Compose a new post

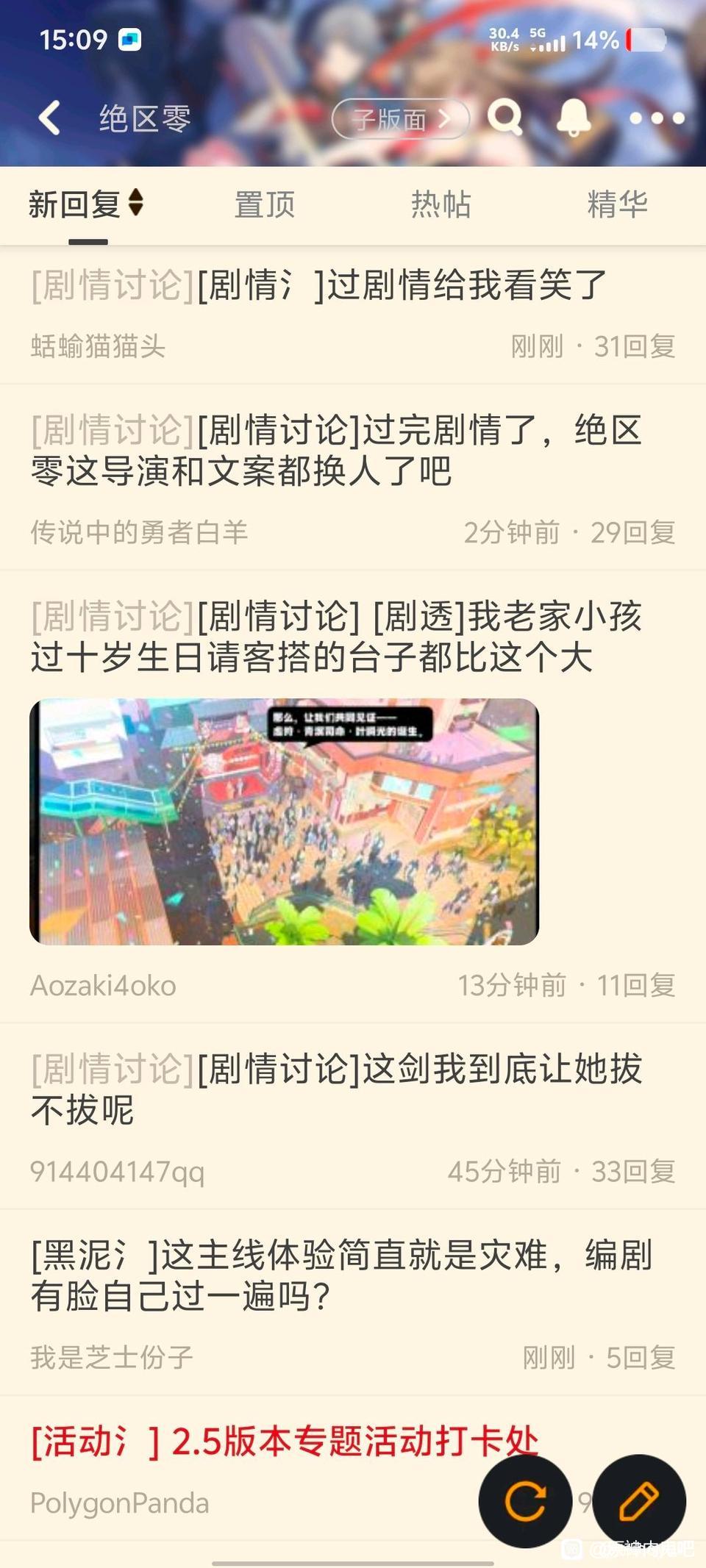[x=639, y=1501]
